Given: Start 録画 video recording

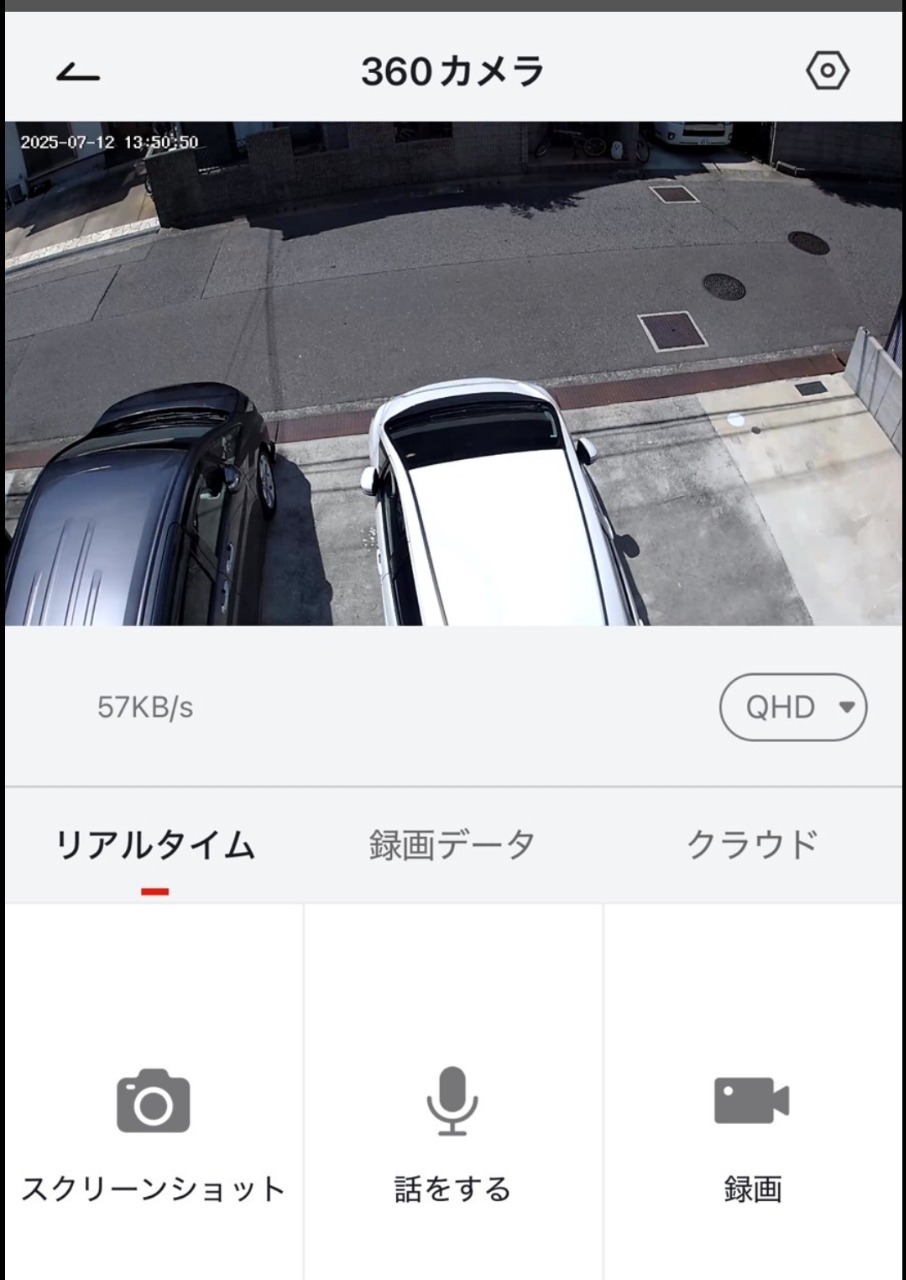Looking at the screenshot, I should coord(752,1130).
